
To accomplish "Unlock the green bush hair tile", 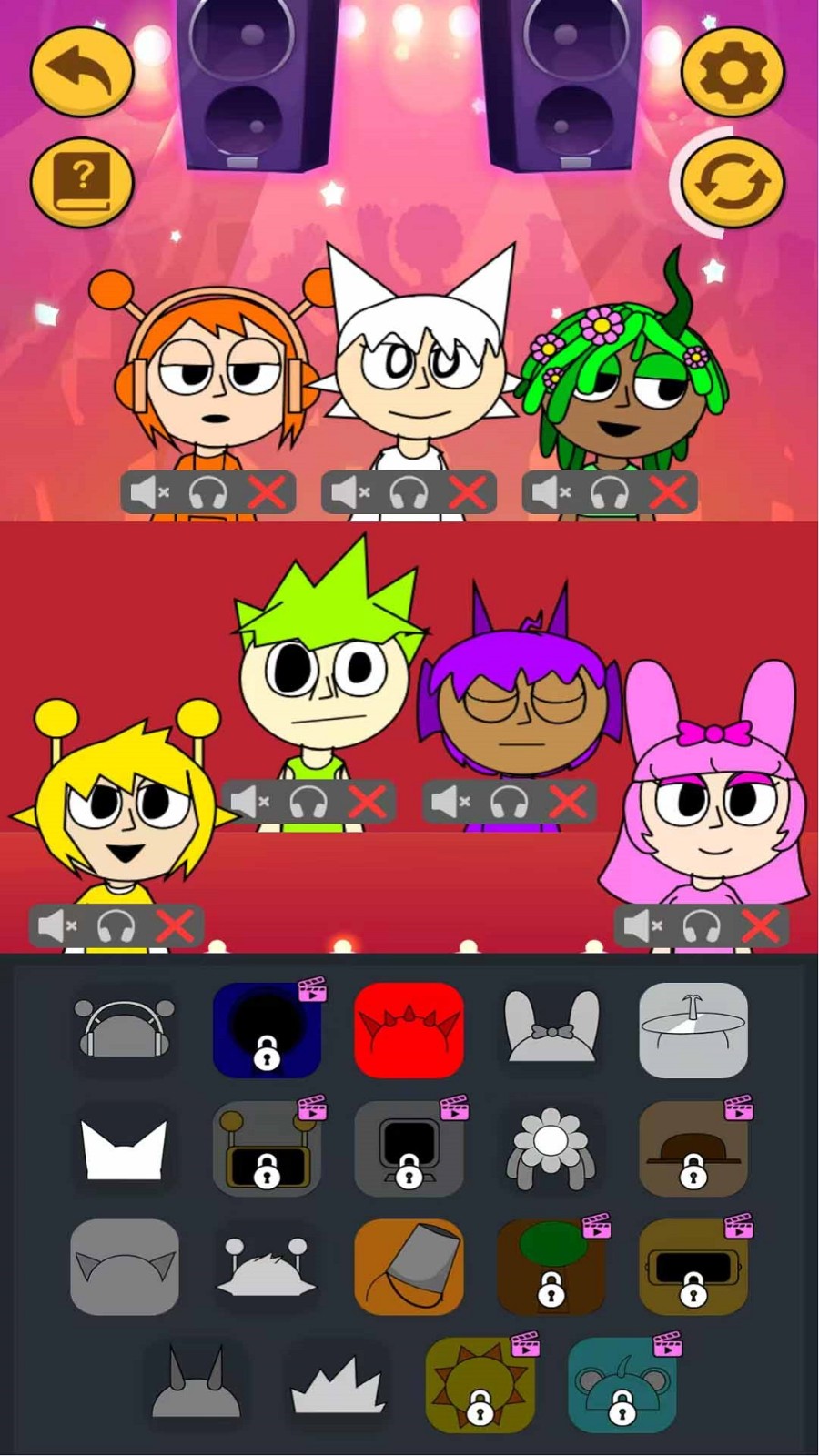I will point(551,1267).
